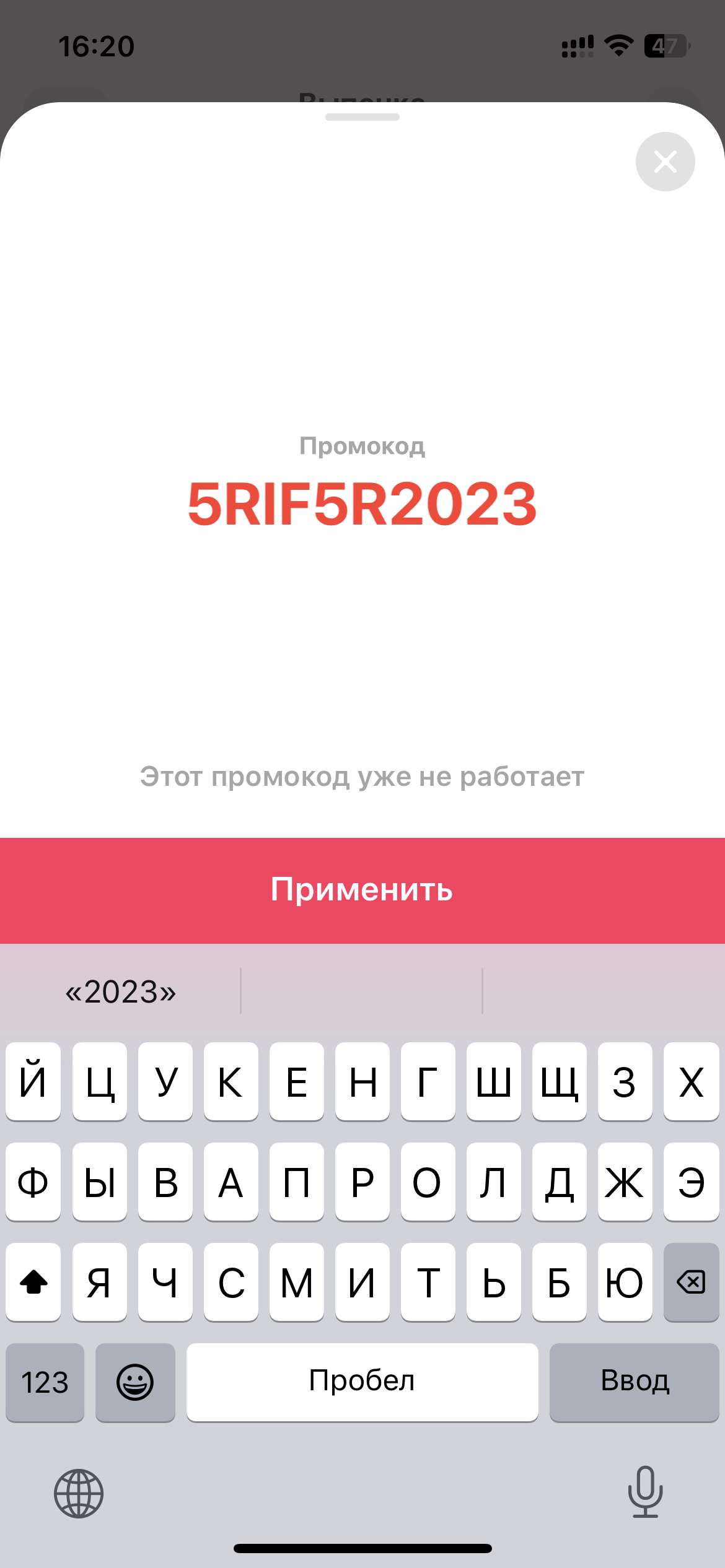Close the promo code sheet

[665, 162]
